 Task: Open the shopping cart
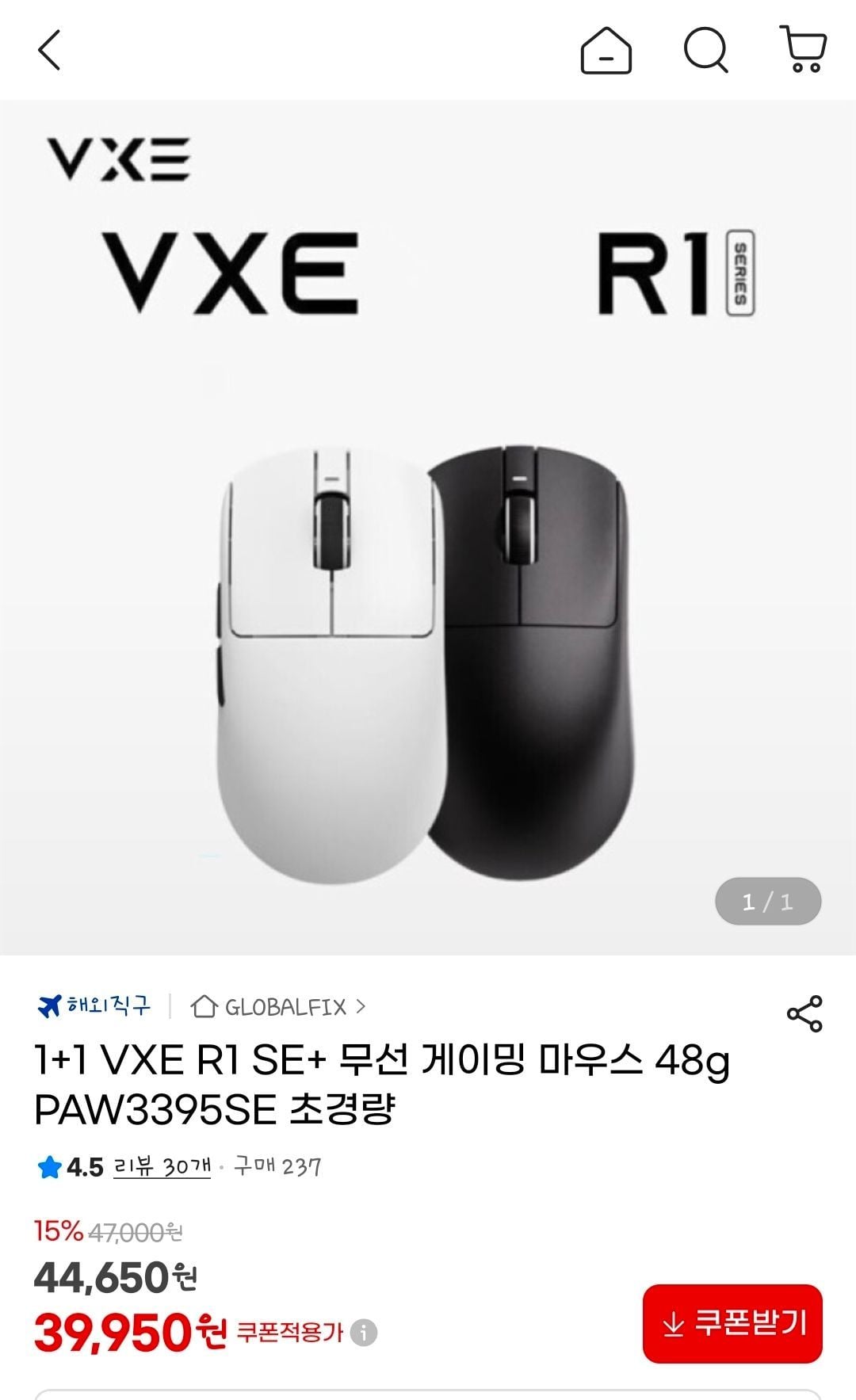click(804, 49)
